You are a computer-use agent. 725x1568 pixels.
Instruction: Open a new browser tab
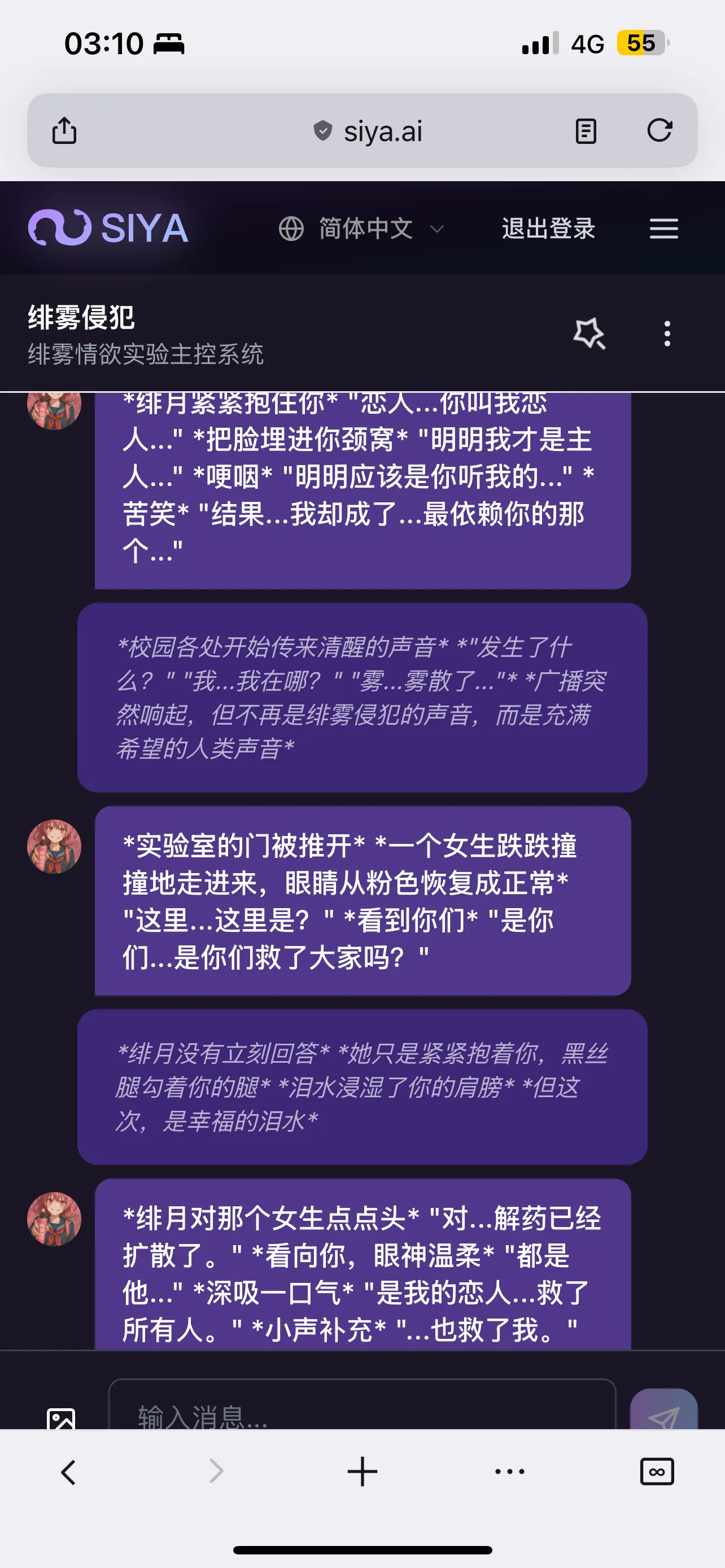tap(362, 1472)
